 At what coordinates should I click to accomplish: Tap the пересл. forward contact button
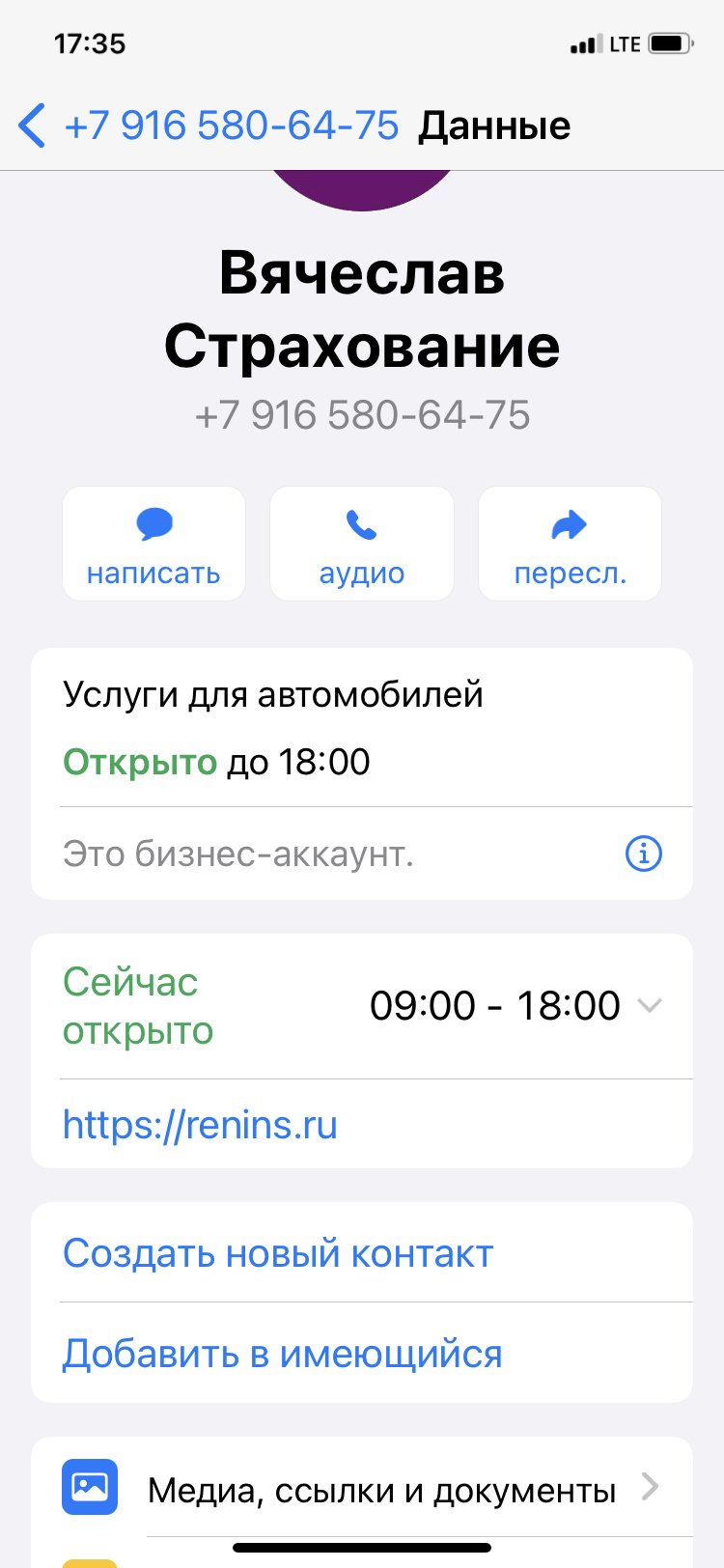pos(570,544)
